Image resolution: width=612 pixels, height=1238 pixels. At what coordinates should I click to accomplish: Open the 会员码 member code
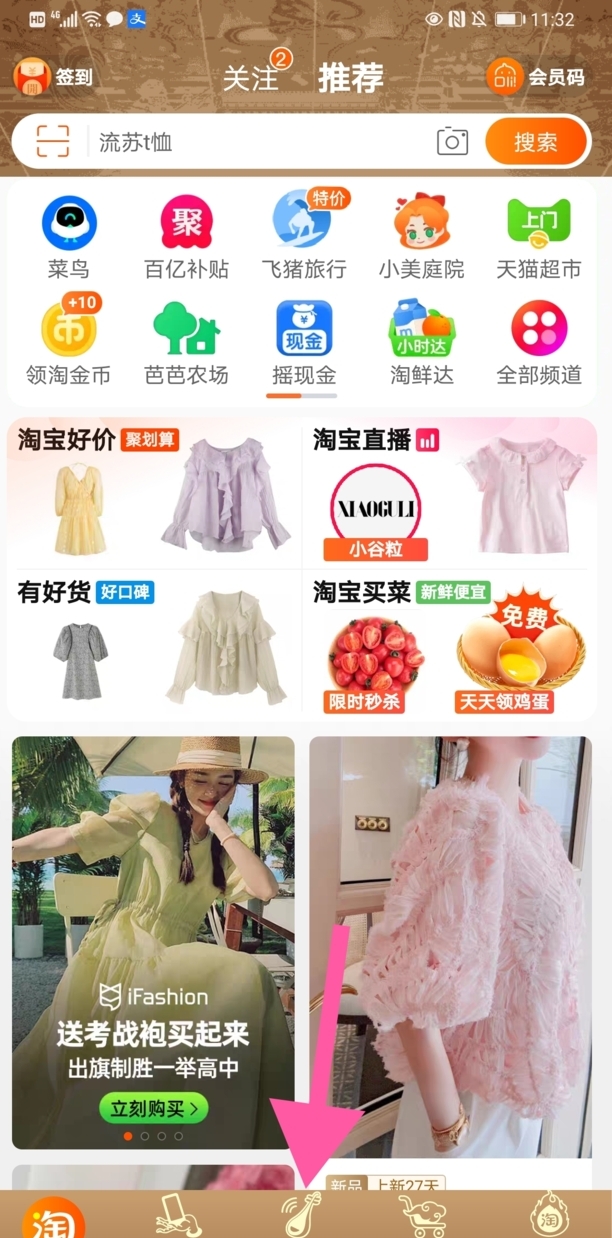[x=536, y=77]
